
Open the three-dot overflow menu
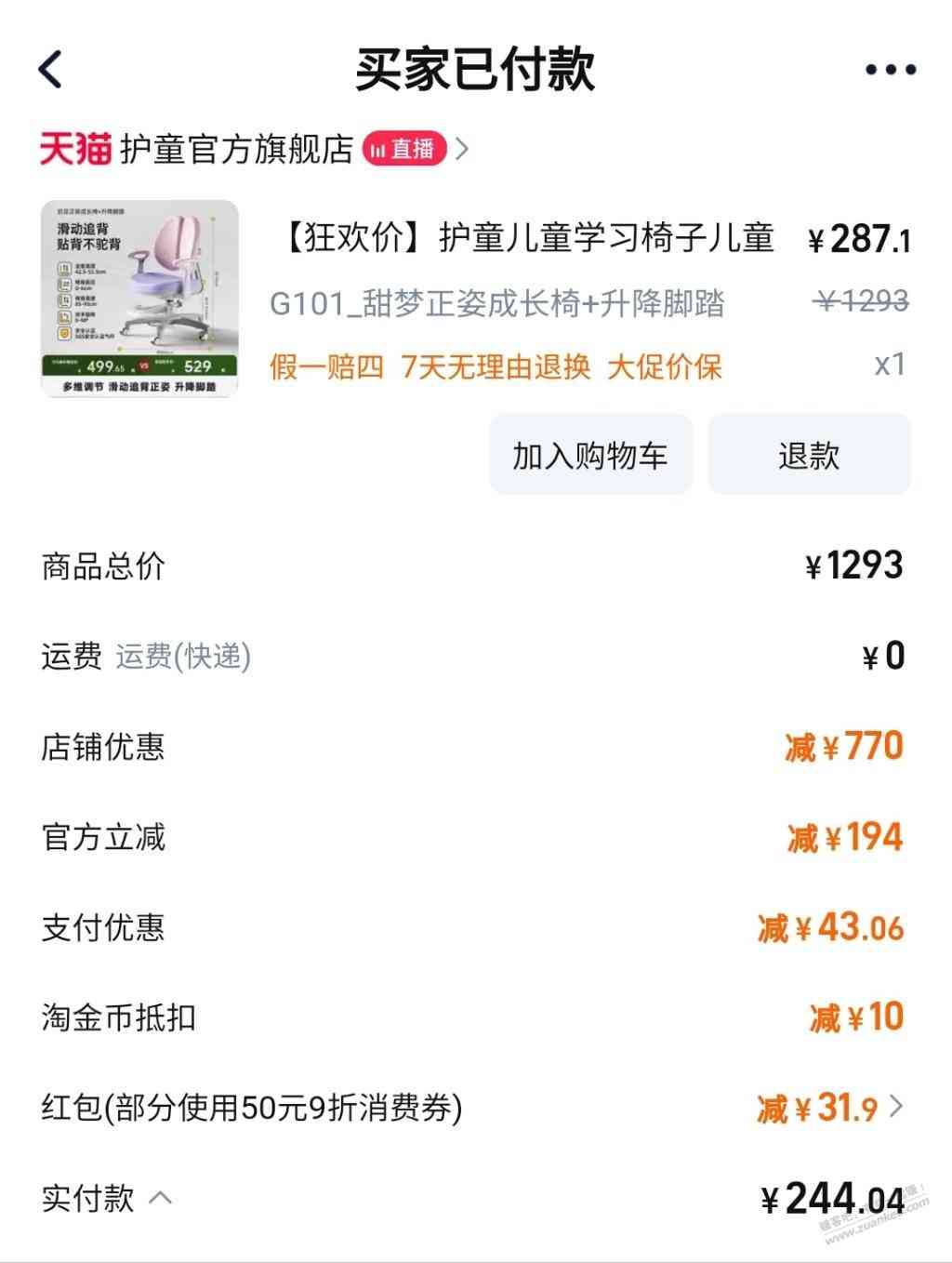(x=890, y=70)
